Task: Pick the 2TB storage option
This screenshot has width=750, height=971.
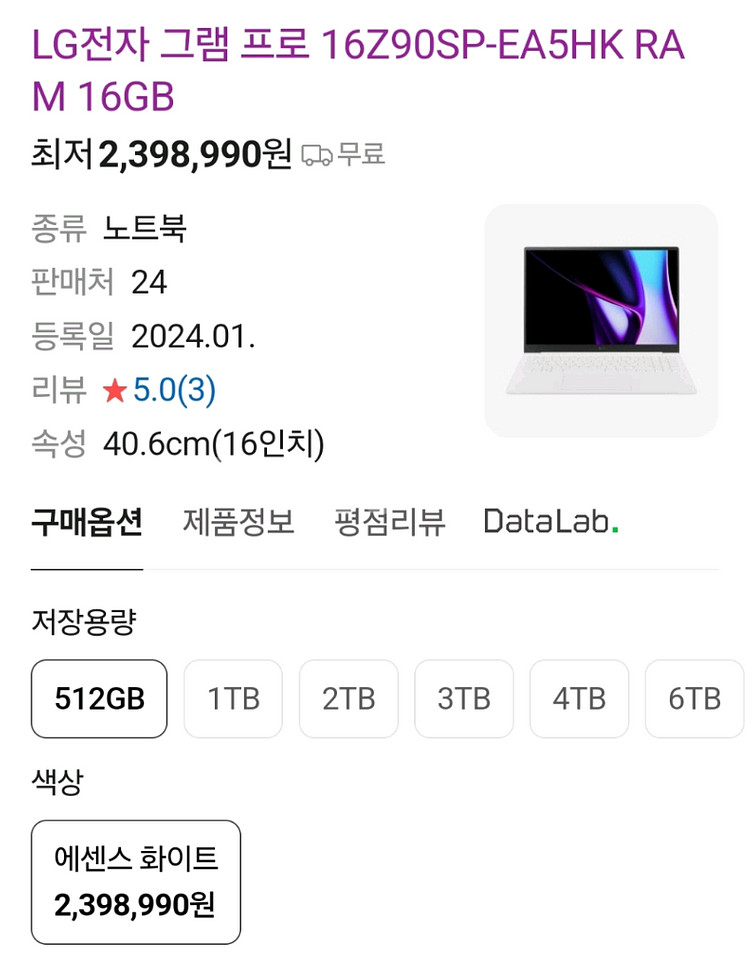Action: 348,699
